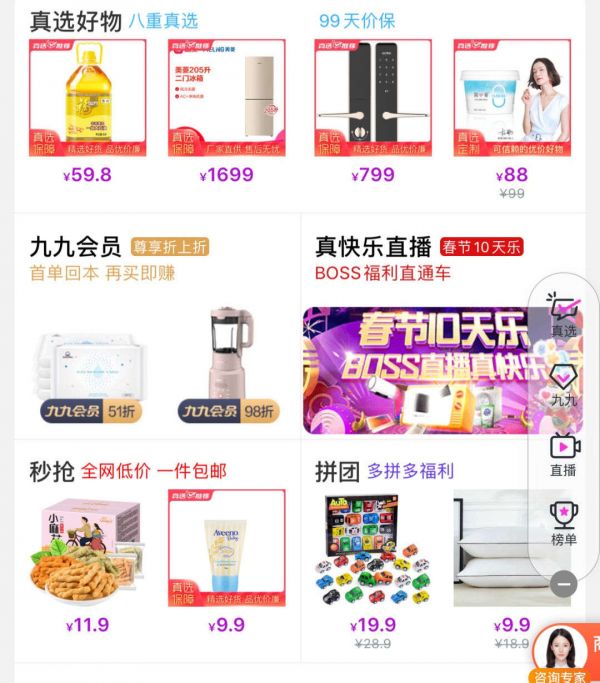600x683 pixels.
Task: Open 直播 in the floating side menu
Action: pyautogui.click(x=564, y=454)
